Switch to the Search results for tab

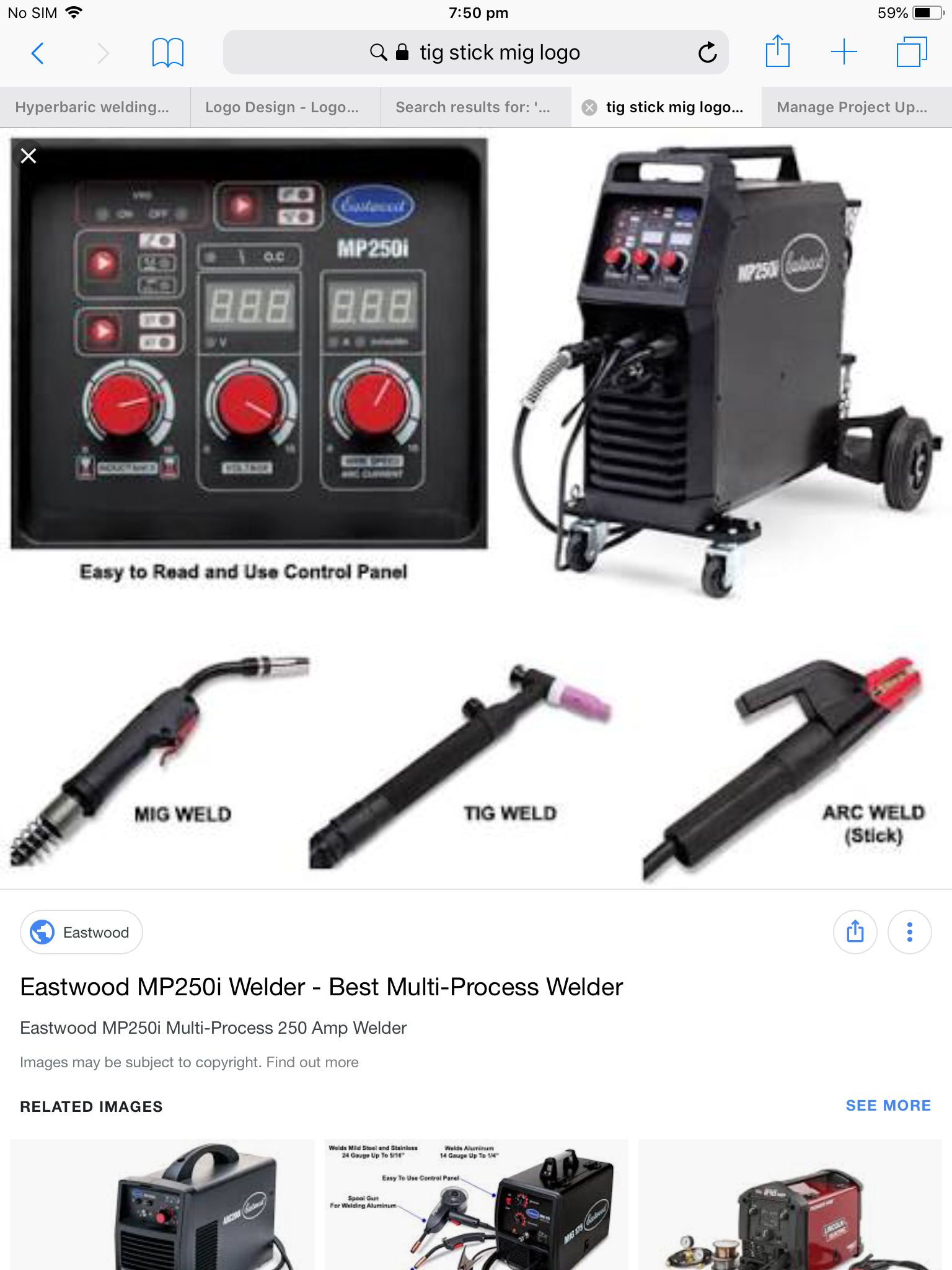473,107
